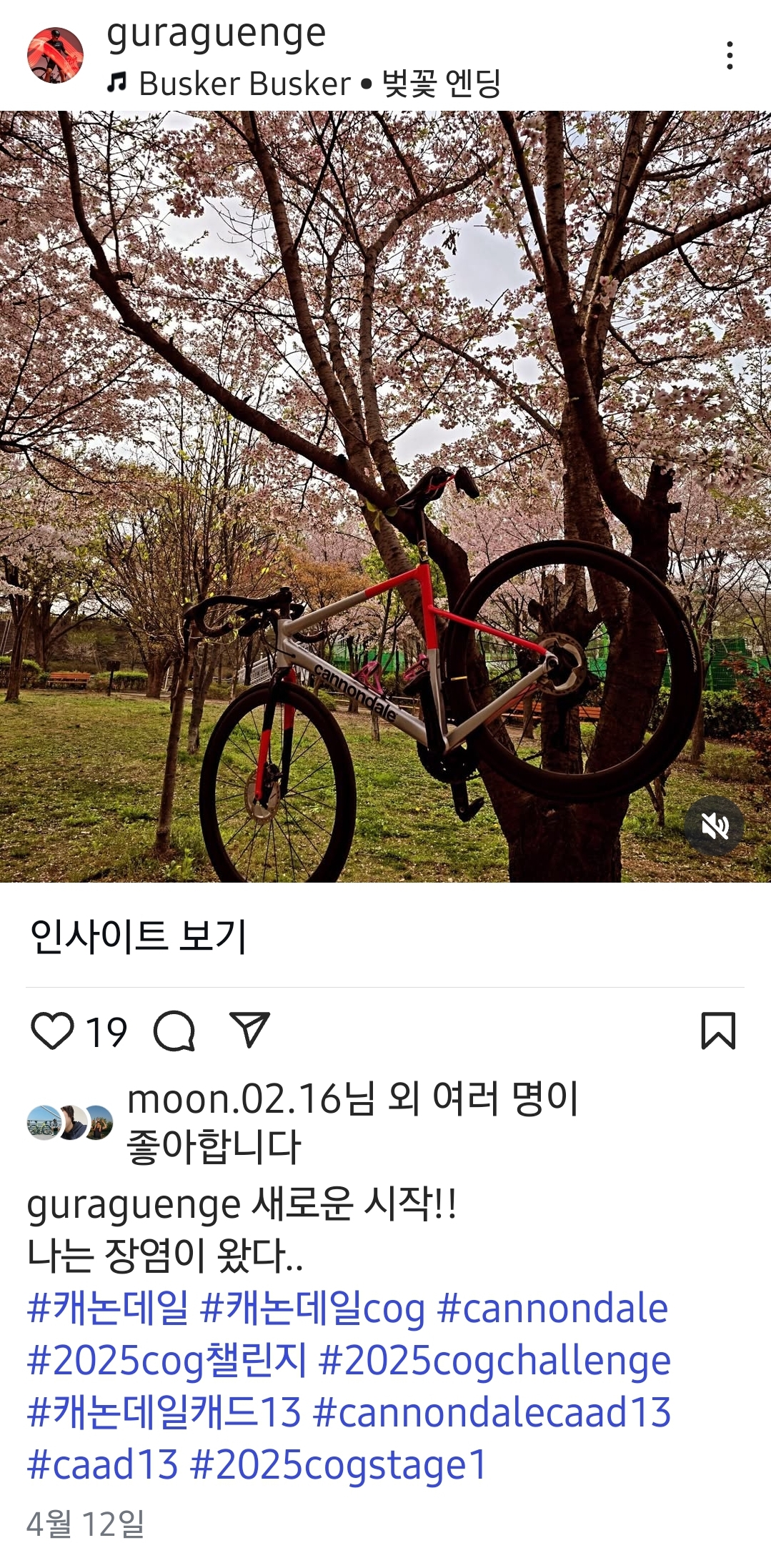
Task: Open the #cannondalecaad13 hashtag
Action: [492, 1412]
